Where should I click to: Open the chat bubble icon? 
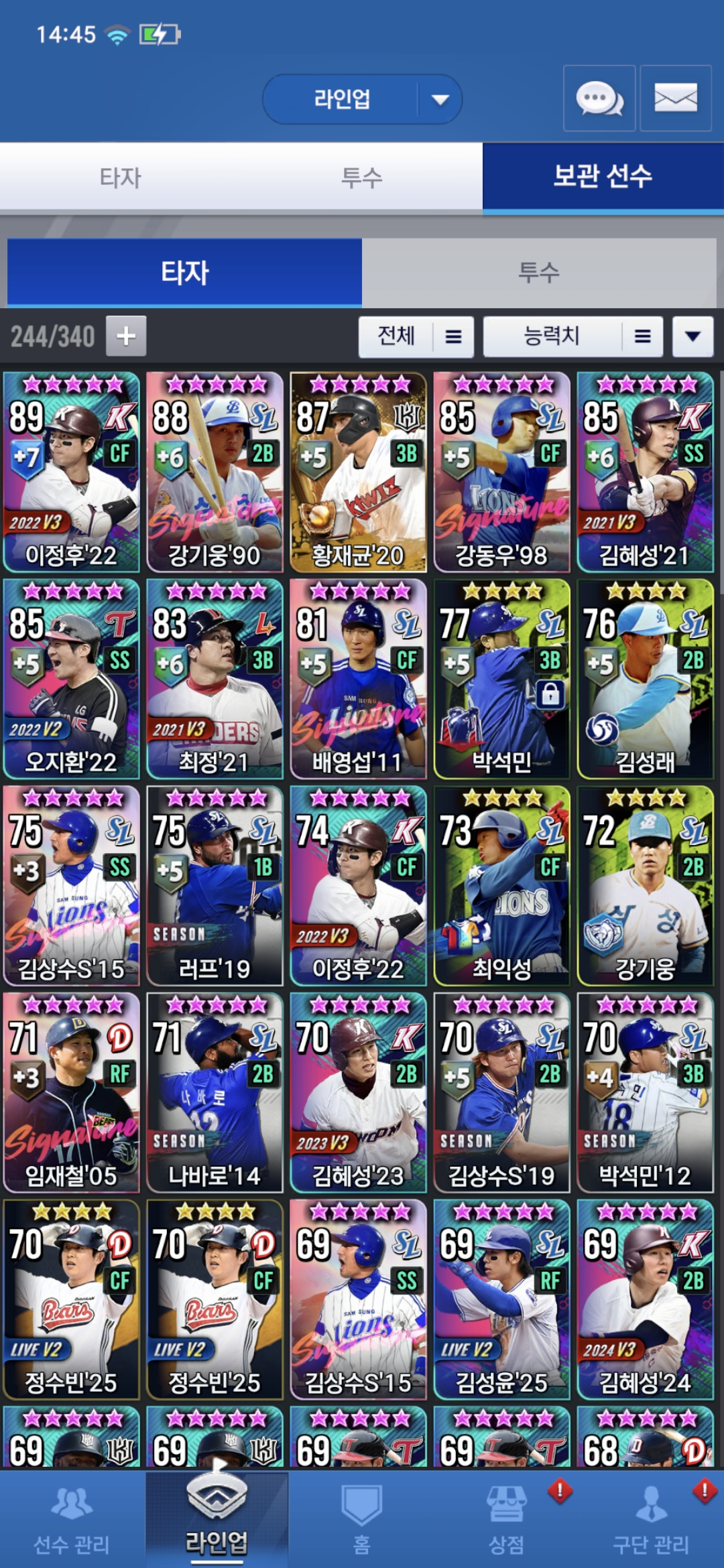coord(599,99)
